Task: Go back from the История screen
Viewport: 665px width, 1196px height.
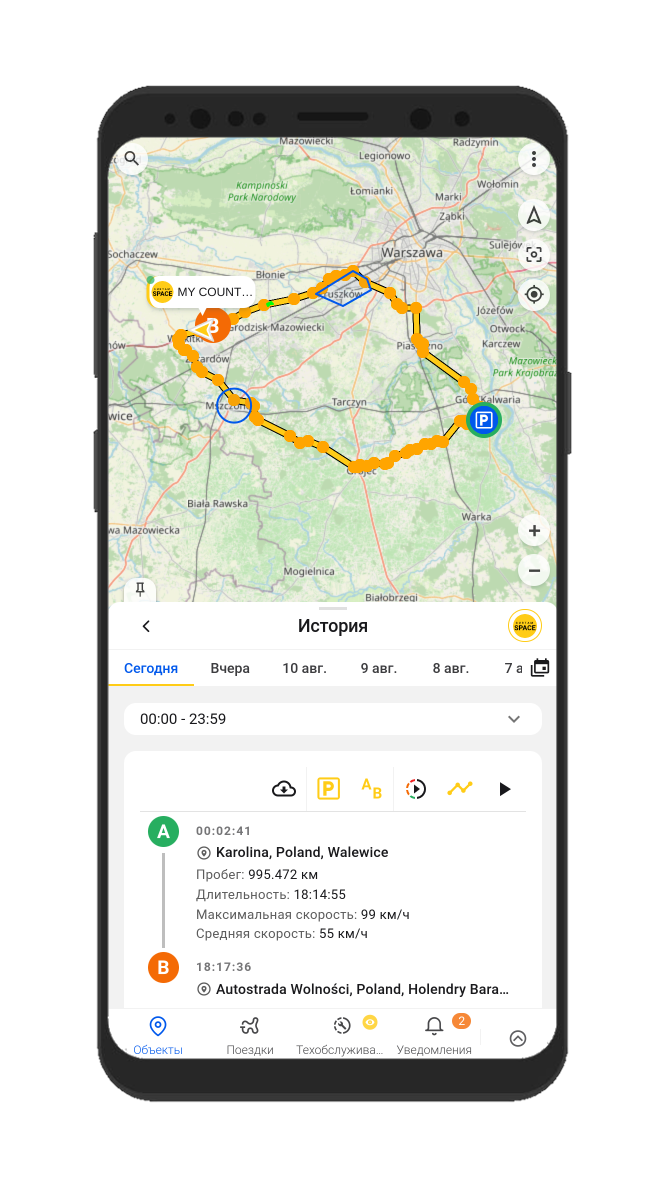Action: (146, 626)
